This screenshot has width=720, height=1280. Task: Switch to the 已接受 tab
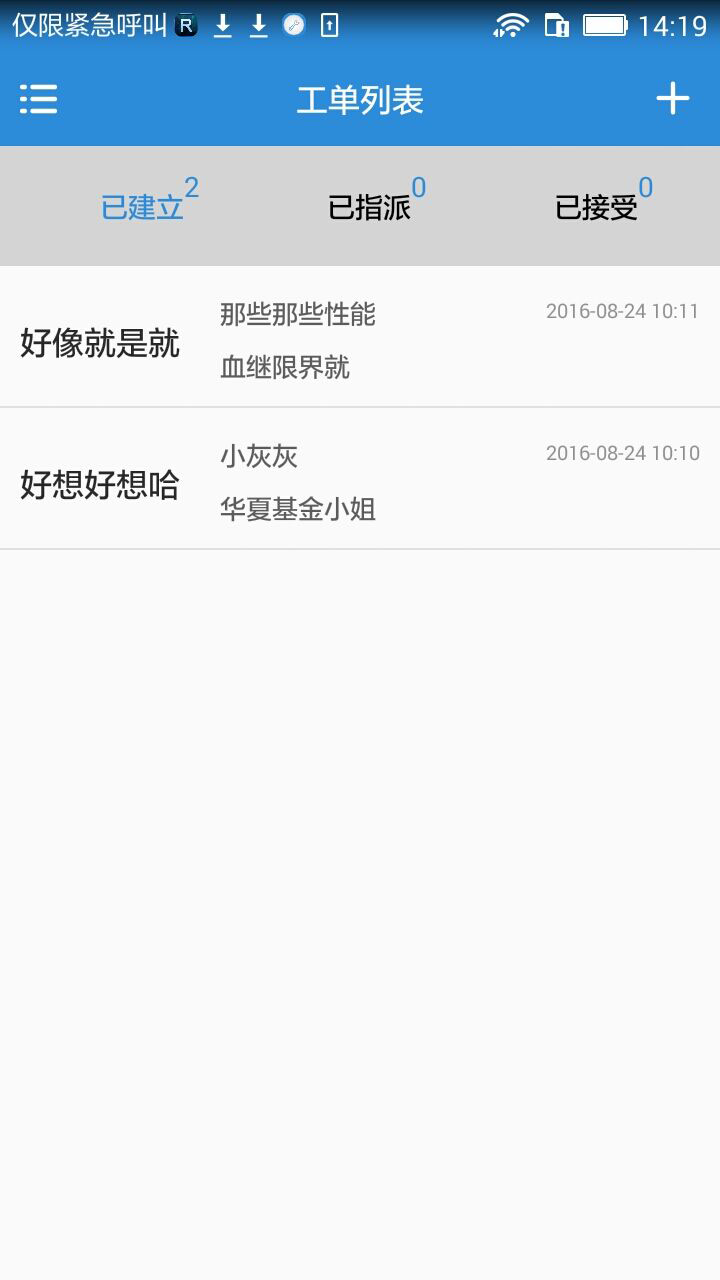597,206
